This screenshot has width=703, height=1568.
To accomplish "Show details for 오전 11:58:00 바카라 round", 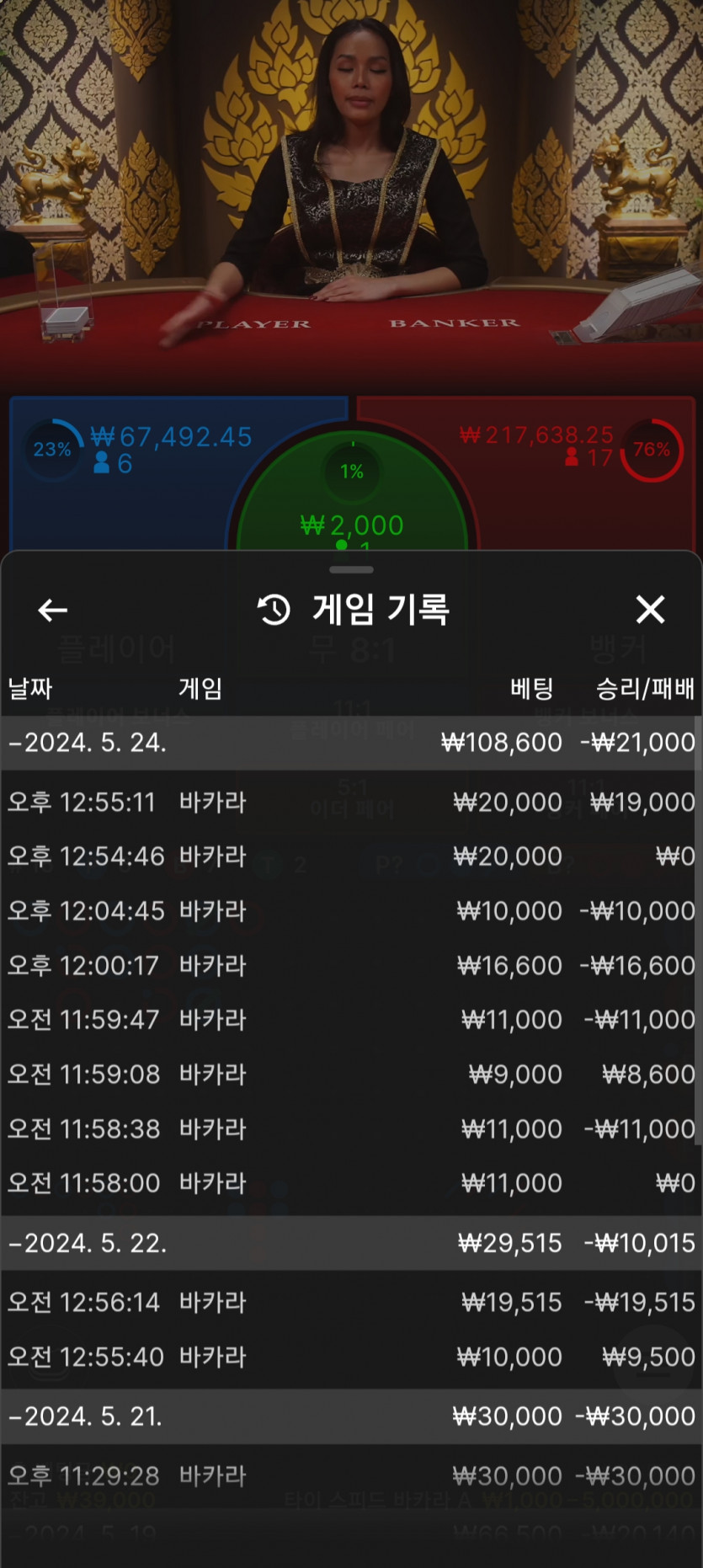I will [x=351, y=1183].
